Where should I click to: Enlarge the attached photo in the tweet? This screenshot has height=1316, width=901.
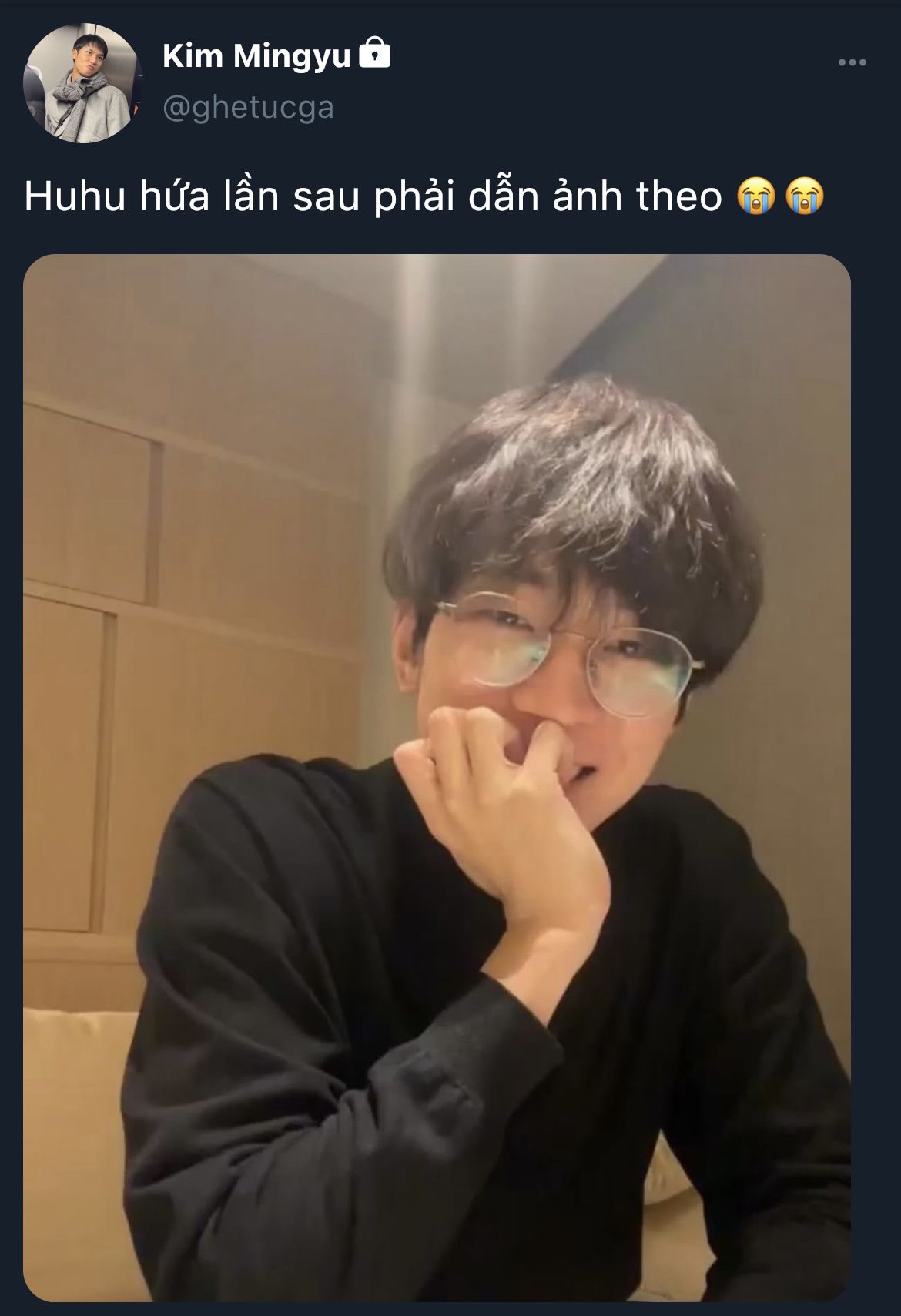(x=437, y=778)
